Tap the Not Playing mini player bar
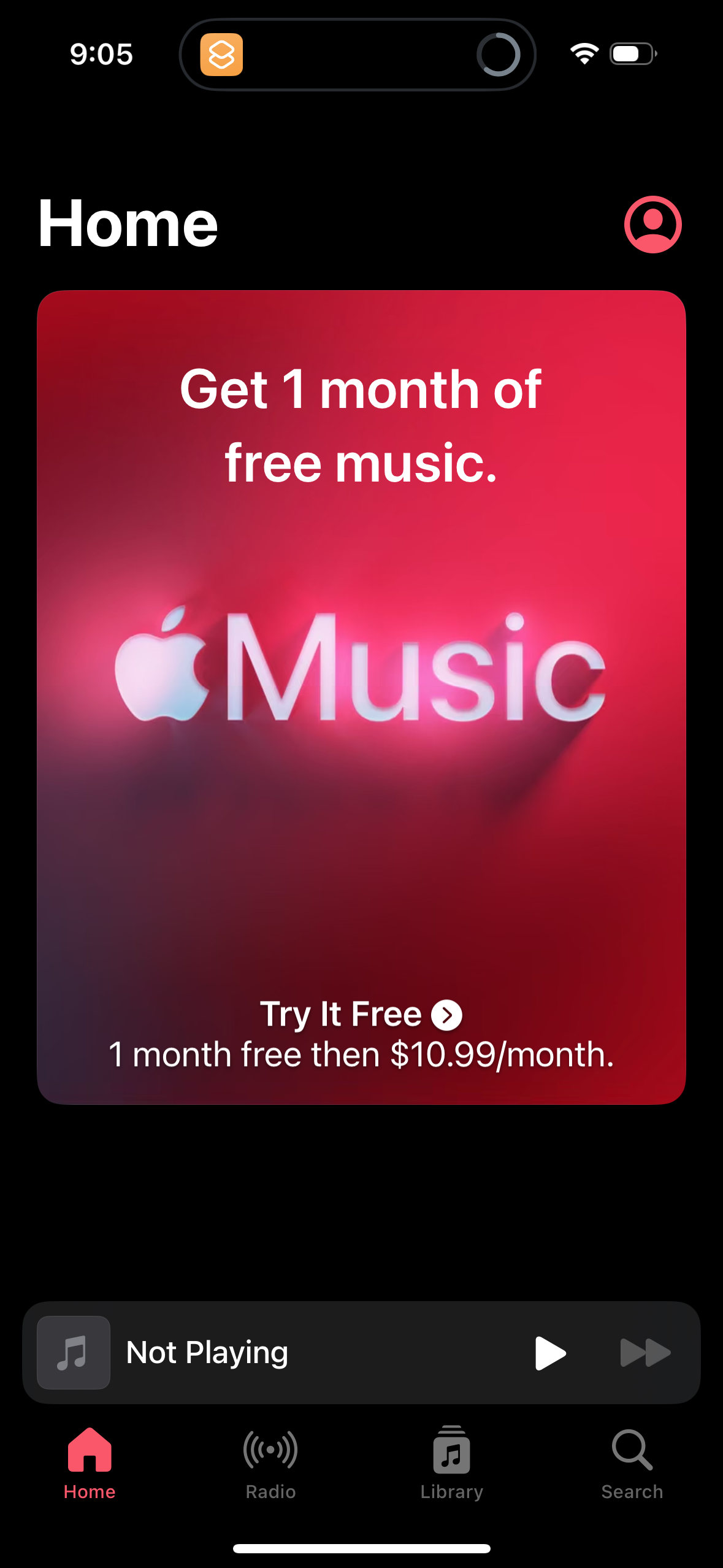The width and height of the screenshot is (723, 1568). [x=276, y=1353]
